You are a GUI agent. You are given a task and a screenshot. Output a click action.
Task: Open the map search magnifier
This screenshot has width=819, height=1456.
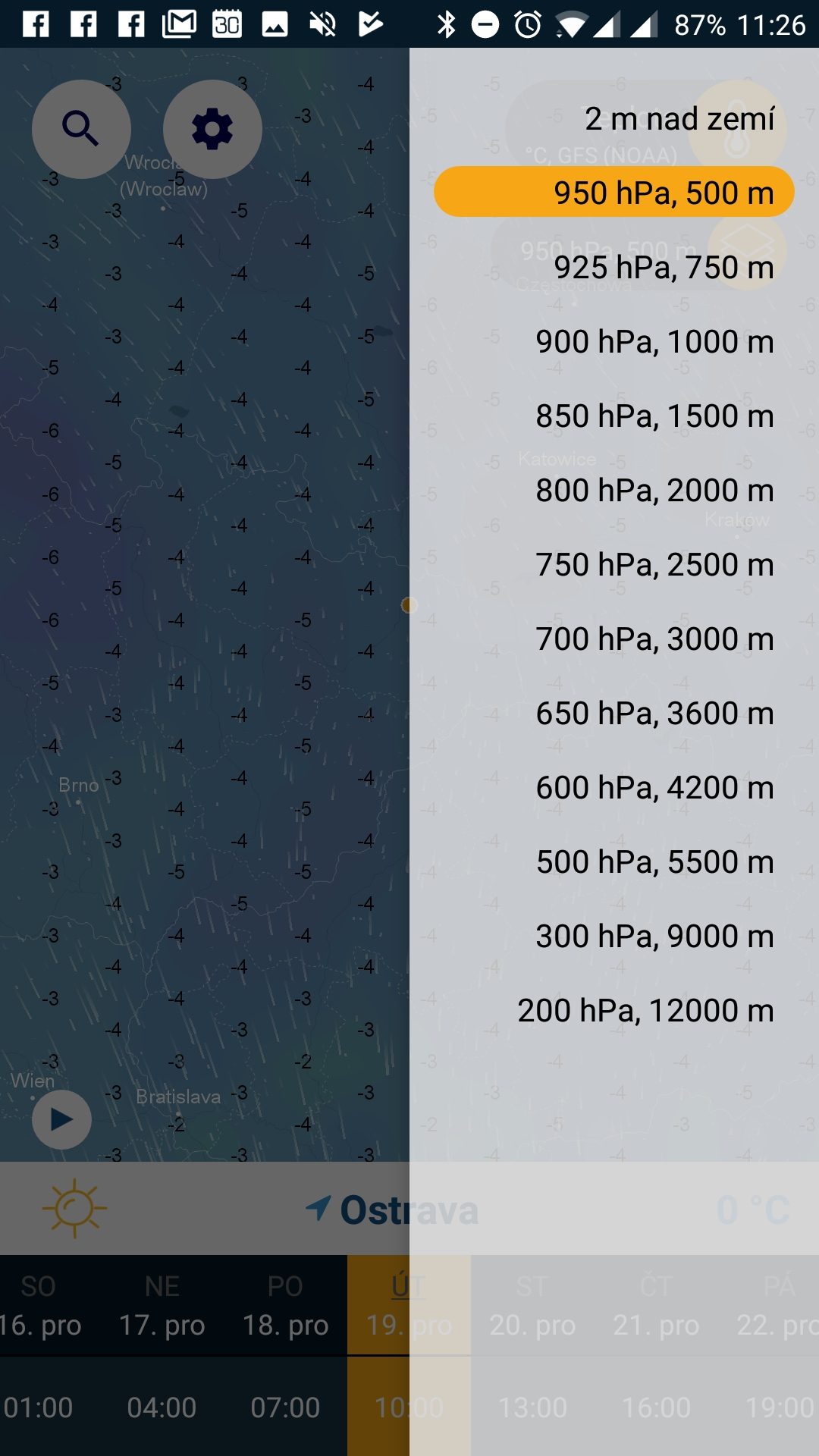pyautogui.click(x=81, y=129)
